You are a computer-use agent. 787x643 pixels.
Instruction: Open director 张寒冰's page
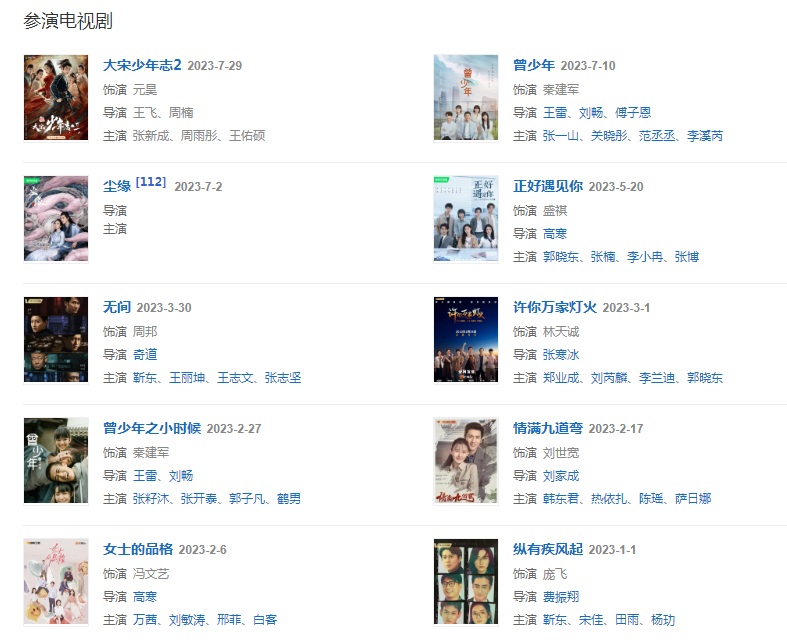tap(561, 355)
